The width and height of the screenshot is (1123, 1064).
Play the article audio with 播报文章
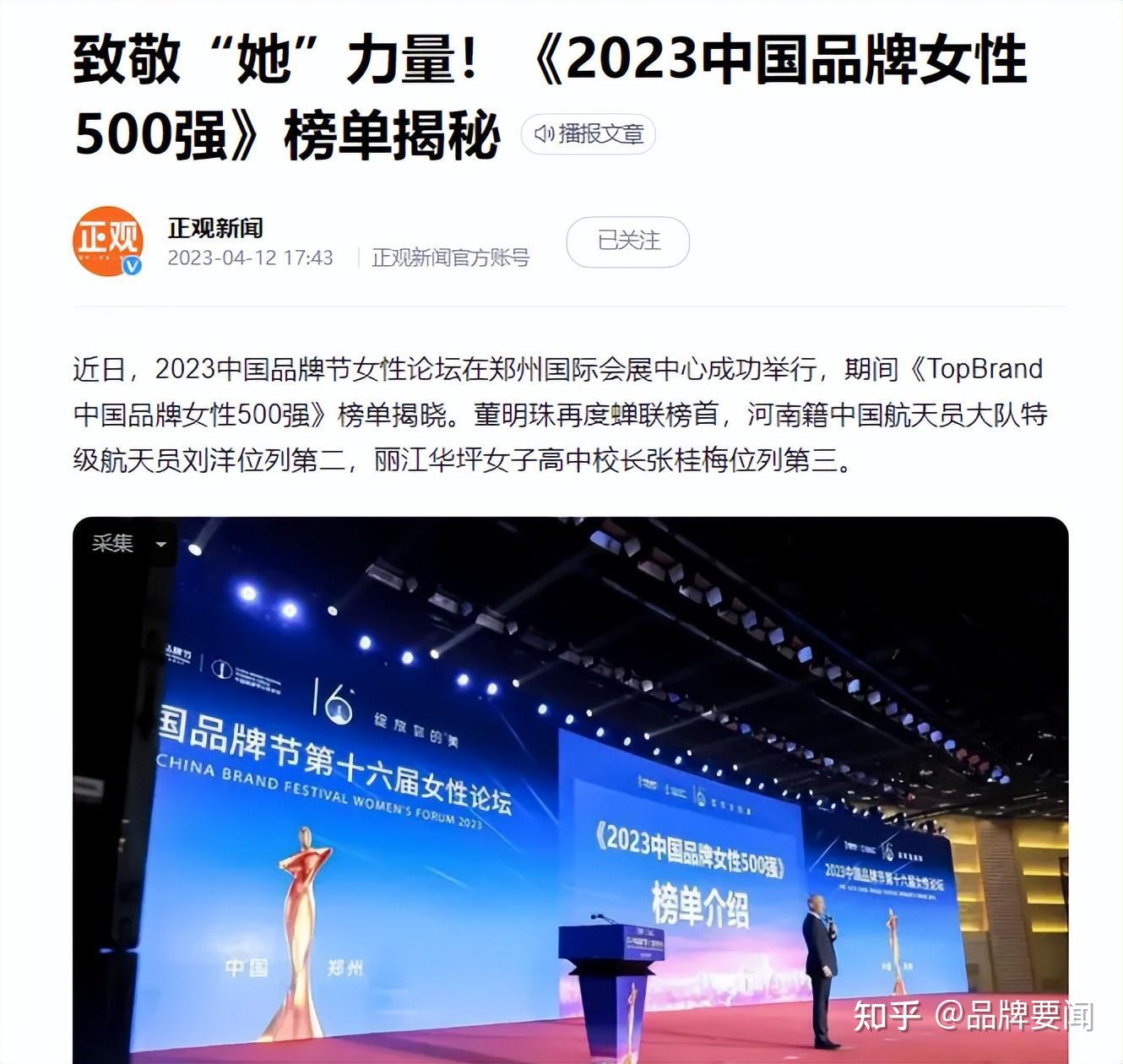click(x=588, y=134)
